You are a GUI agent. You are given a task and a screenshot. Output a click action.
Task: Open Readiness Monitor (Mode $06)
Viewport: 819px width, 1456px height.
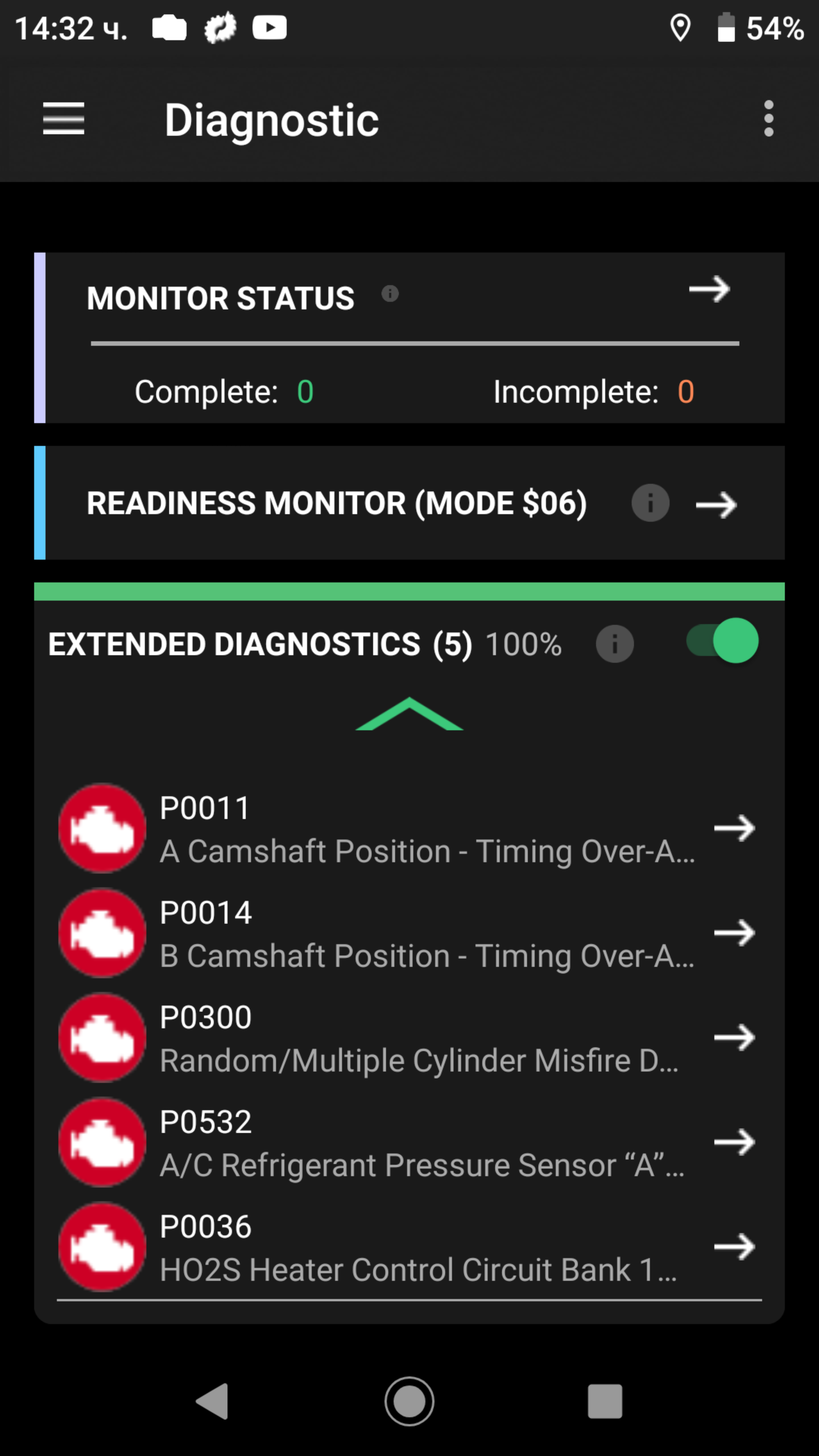pyautogui.click(x=715, y=504)
